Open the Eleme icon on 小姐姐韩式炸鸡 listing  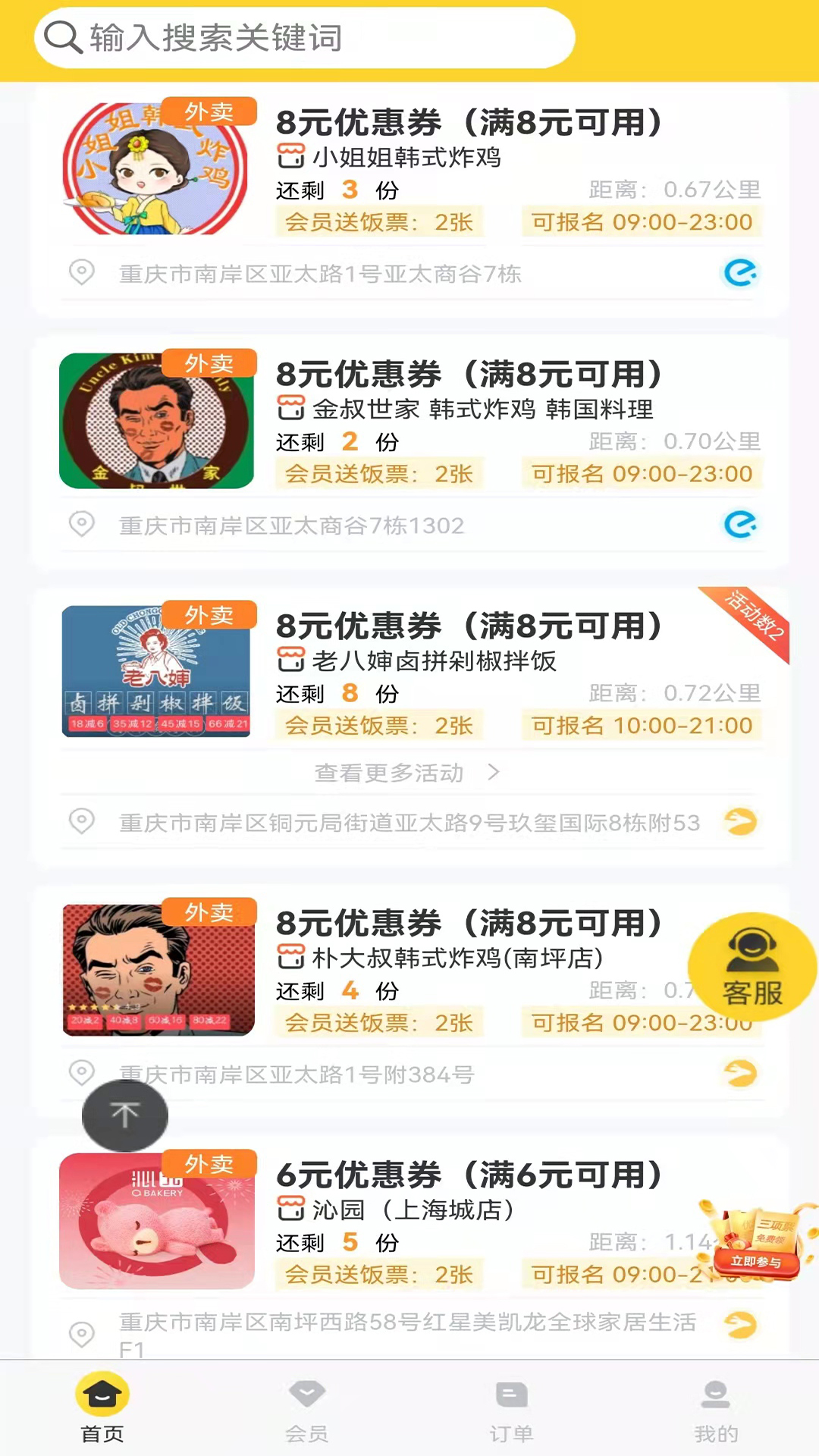coord(740,274)
